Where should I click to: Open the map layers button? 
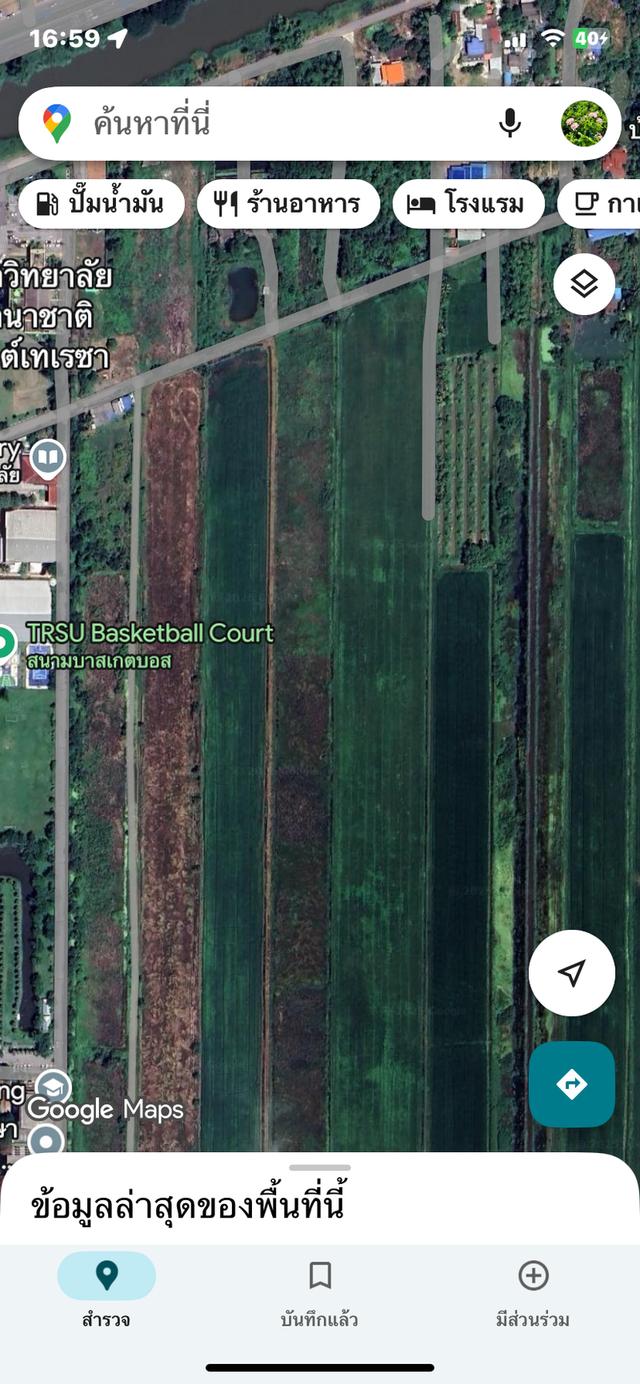584,285
